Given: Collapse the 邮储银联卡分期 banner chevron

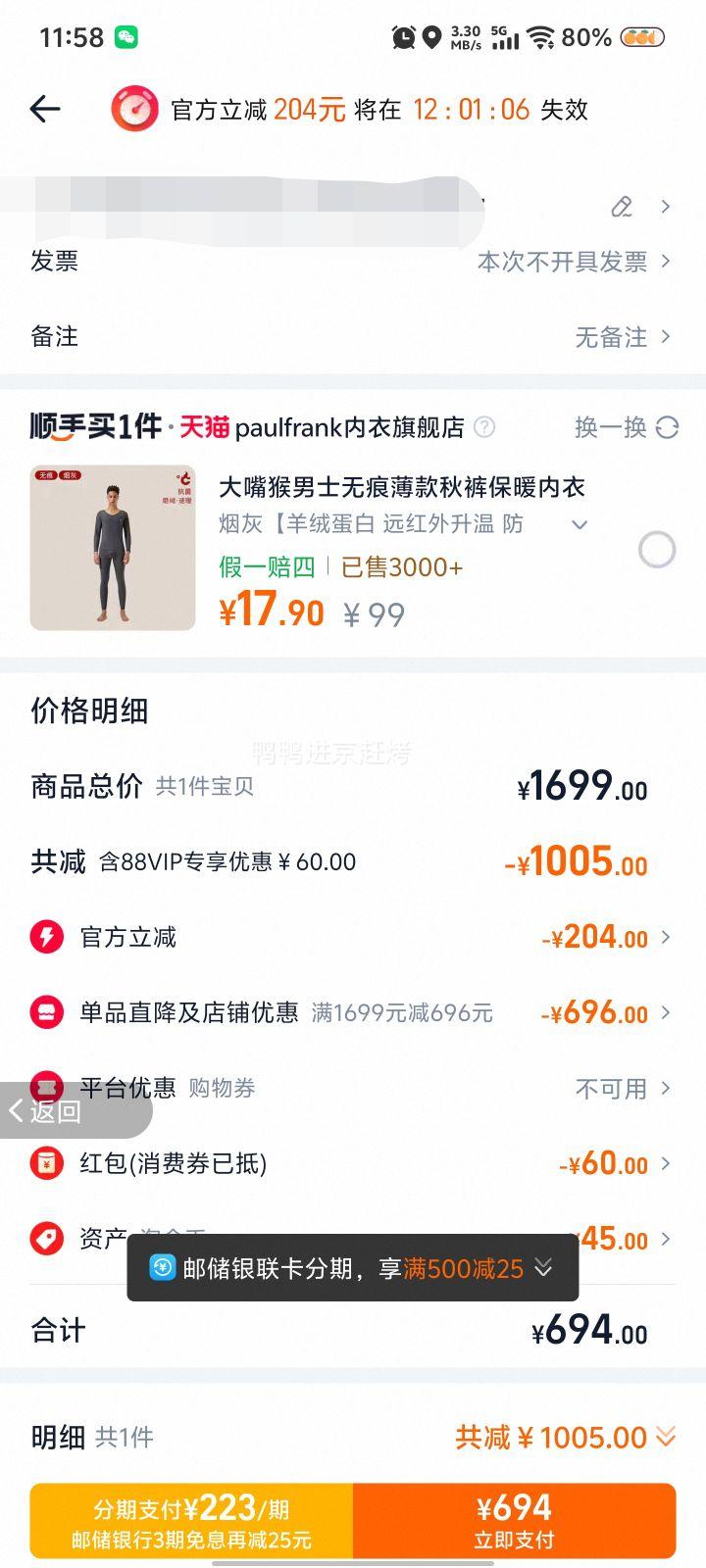Looking at the screenshot, I should [x=542, y=1270].
